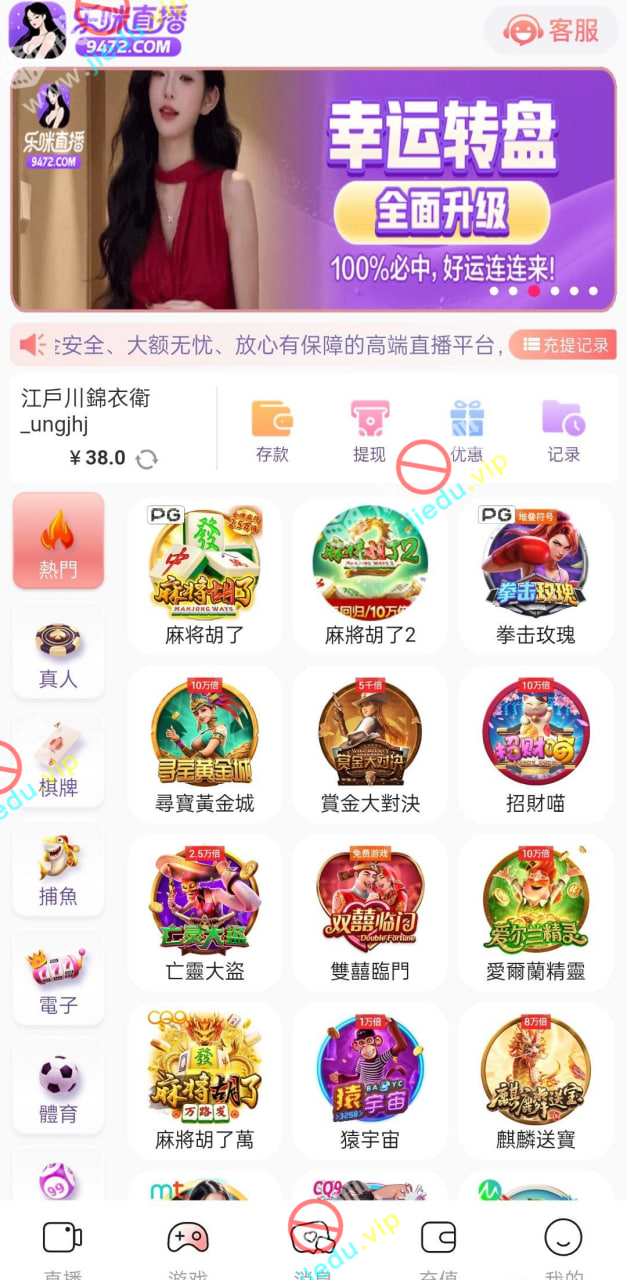627x1280 pixels.
Task: Launch the 麻将胡了 game
Action: pyautogui.click(x=205, y=575)
